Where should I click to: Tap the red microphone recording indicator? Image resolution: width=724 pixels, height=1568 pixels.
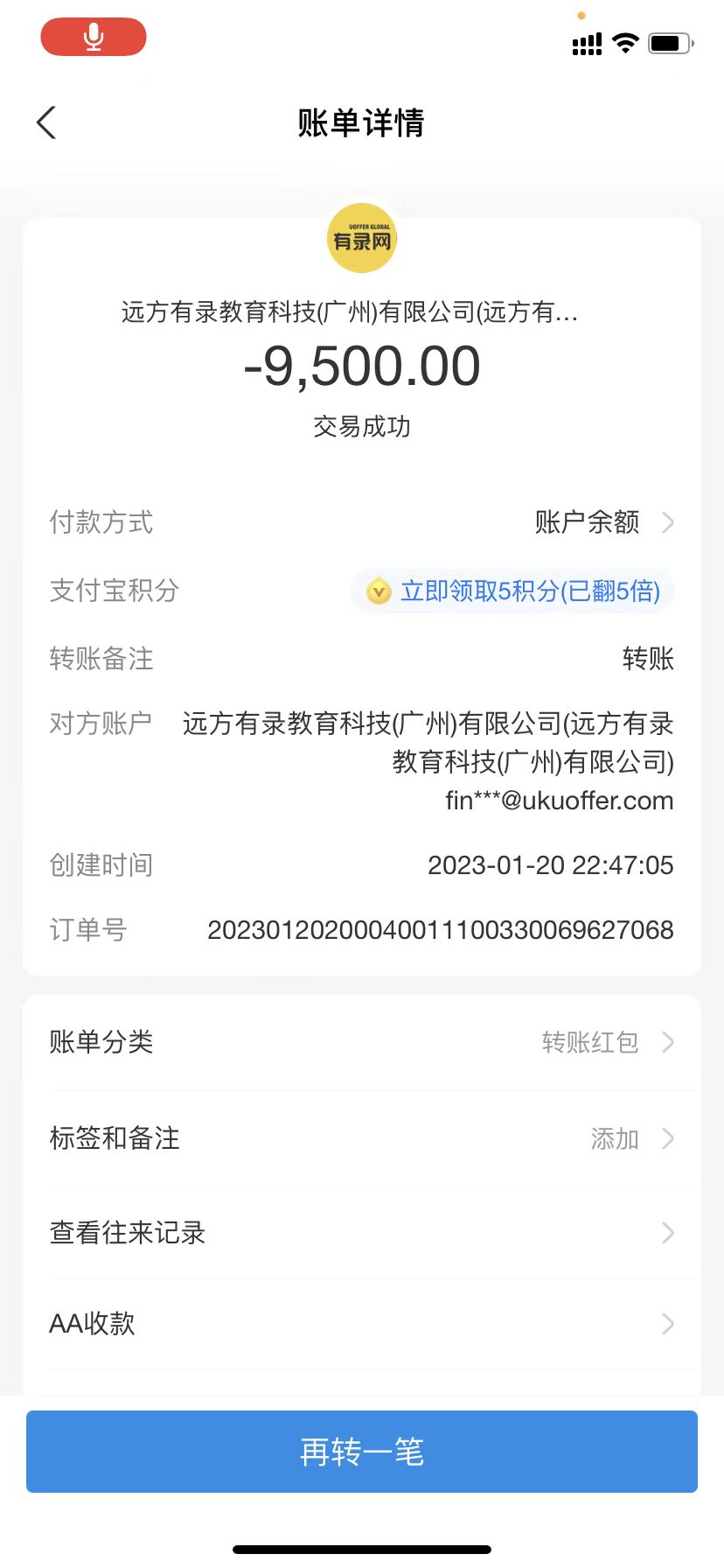coord(94,37)
